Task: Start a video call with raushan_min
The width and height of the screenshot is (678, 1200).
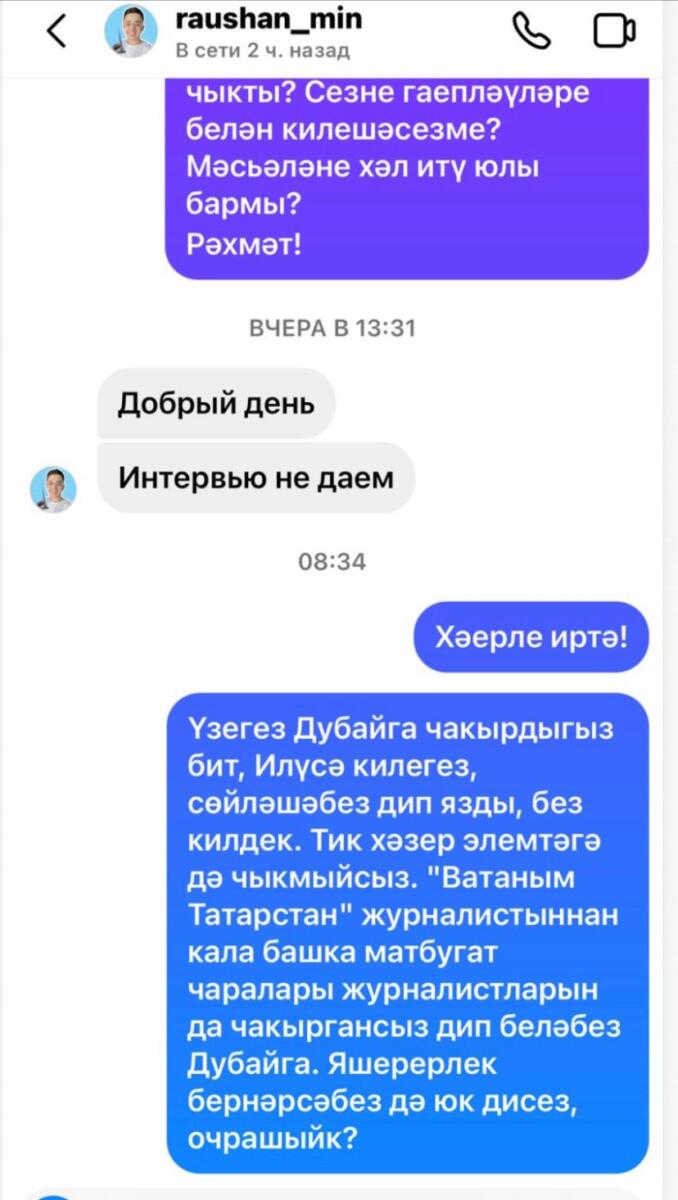Action: point(614,31)
